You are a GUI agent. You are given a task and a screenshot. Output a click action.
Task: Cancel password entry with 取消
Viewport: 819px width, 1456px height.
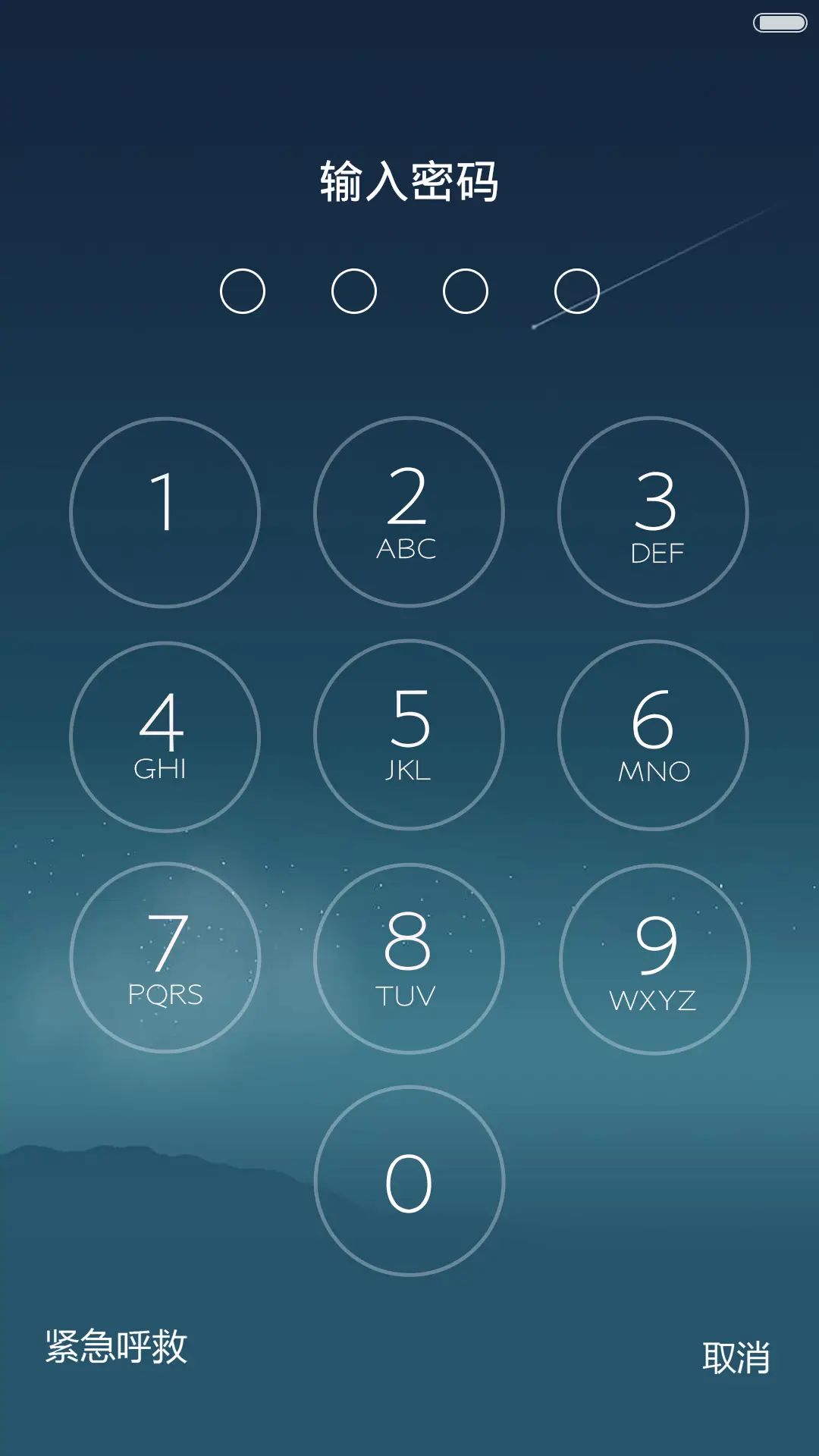(x=736, y=1357)
